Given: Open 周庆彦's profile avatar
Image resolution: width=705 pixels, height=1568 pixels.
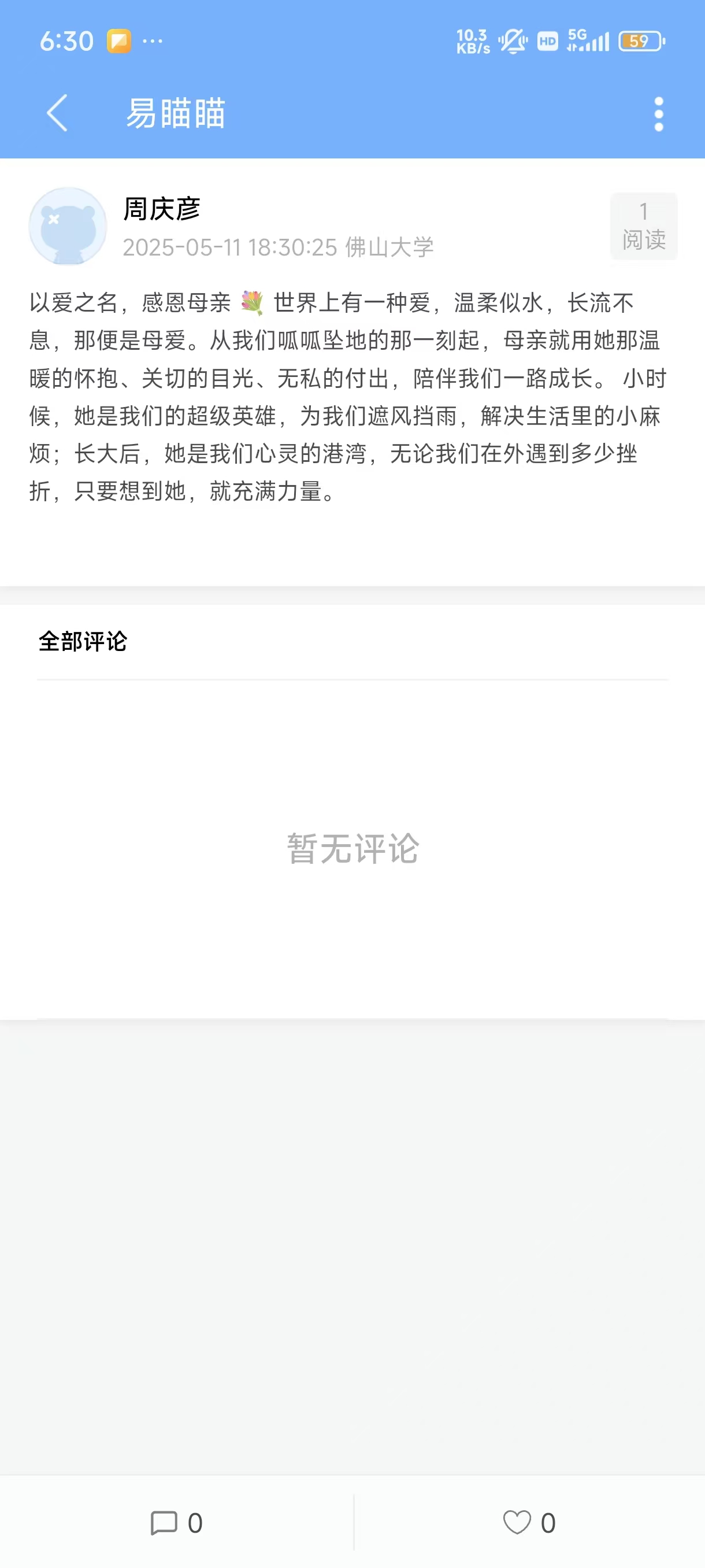Looking at the screenshot, I should (68, 227).
